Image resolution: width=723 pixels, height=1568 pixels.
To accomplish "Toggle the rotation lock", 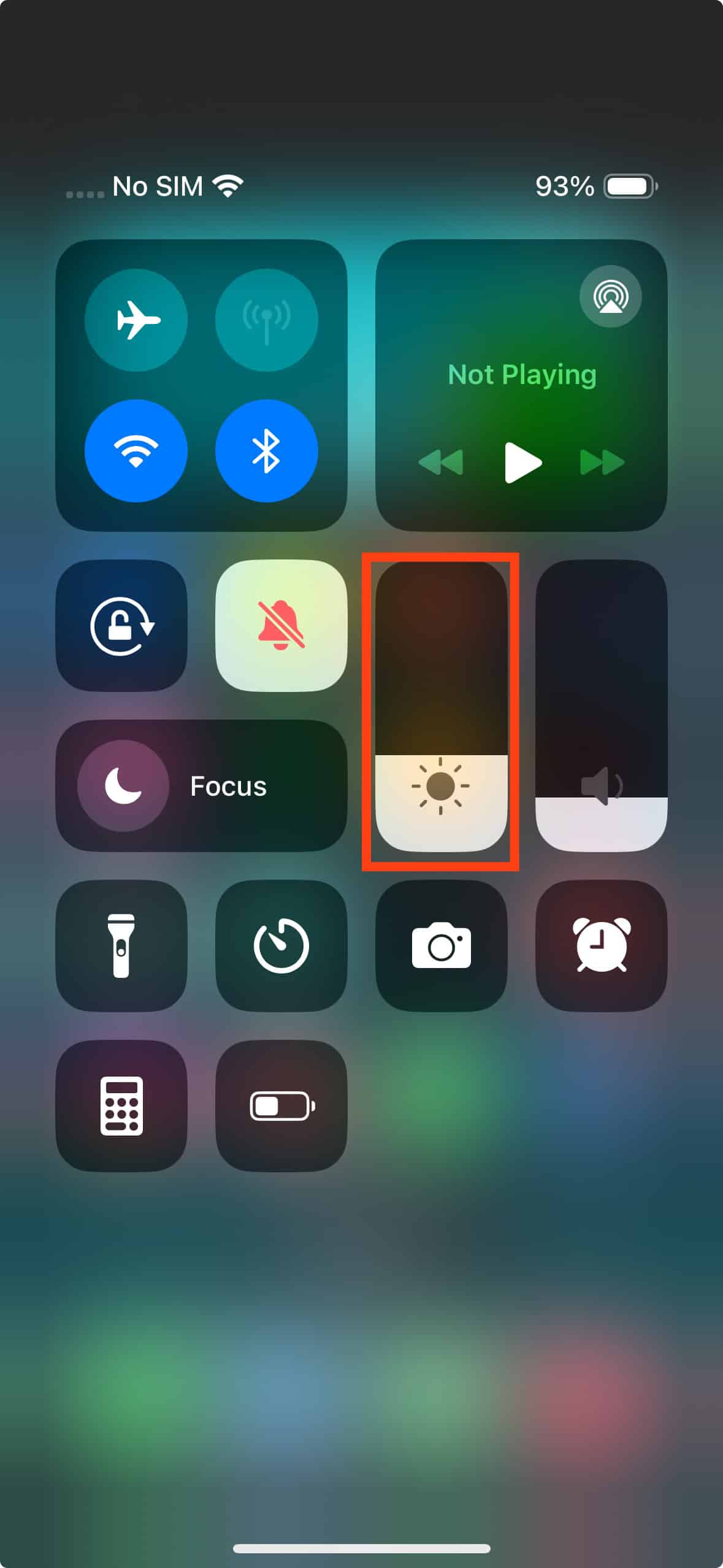I will tap(121, 626).
